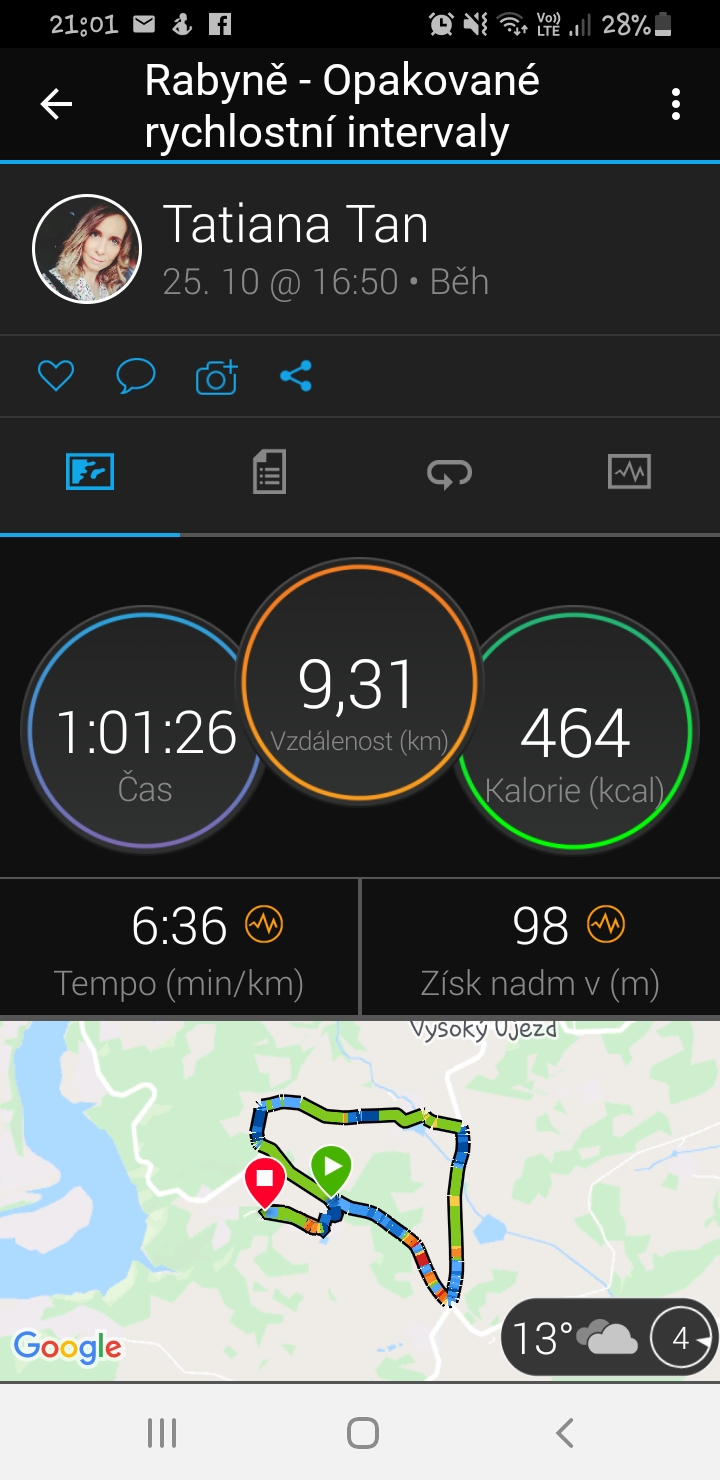Add a photo using the camera icon
The width and height of the screenshot is (720, 1480).
[x=216, y=376]
